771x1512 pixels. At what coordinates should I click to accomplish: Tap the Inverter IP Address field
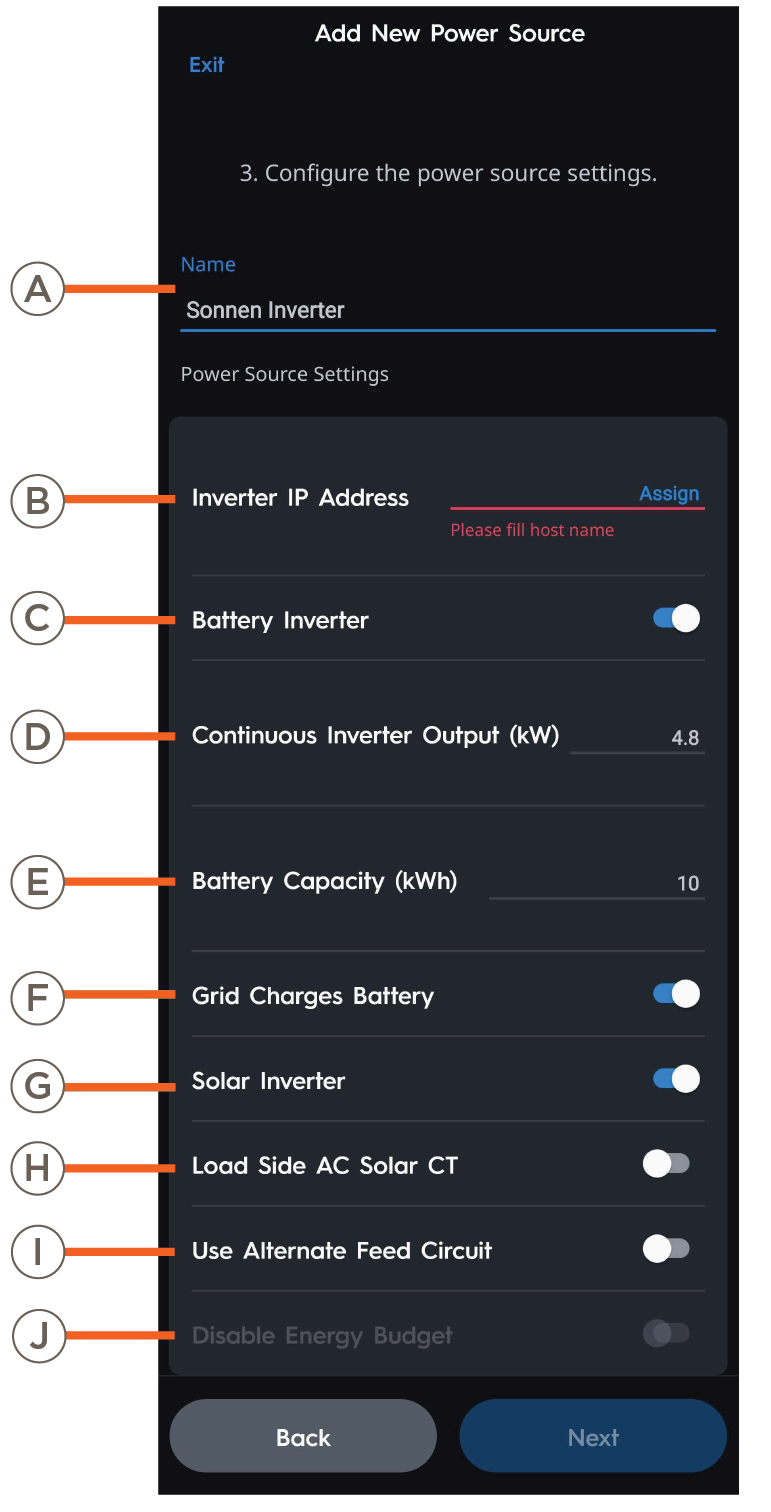click(540, 495)
